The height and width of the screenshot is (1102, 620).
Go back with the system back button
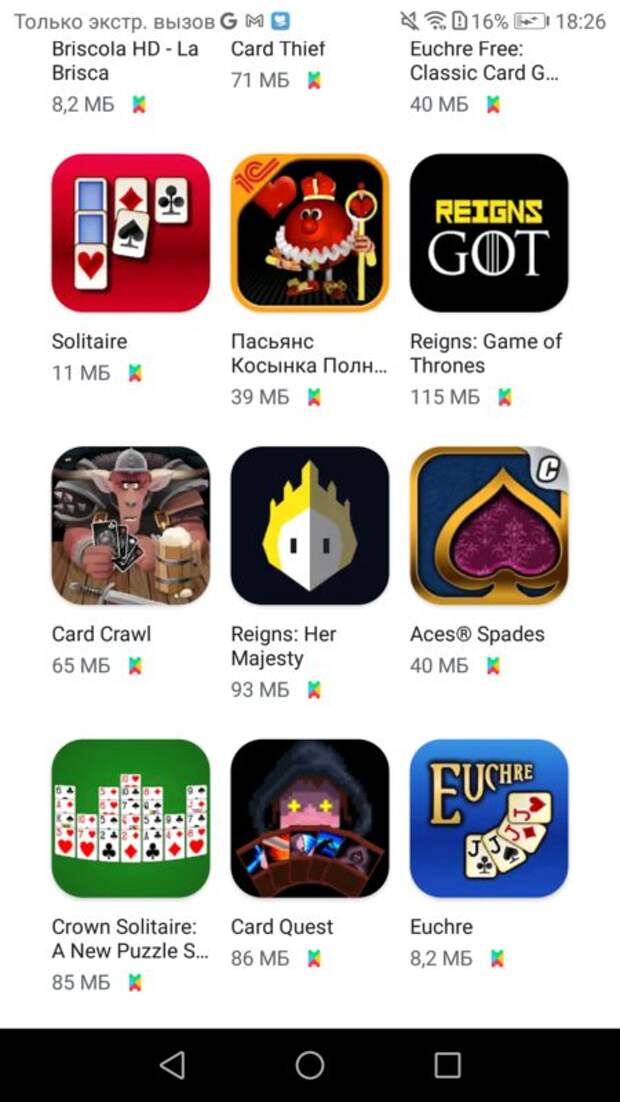coord(172,1065)
